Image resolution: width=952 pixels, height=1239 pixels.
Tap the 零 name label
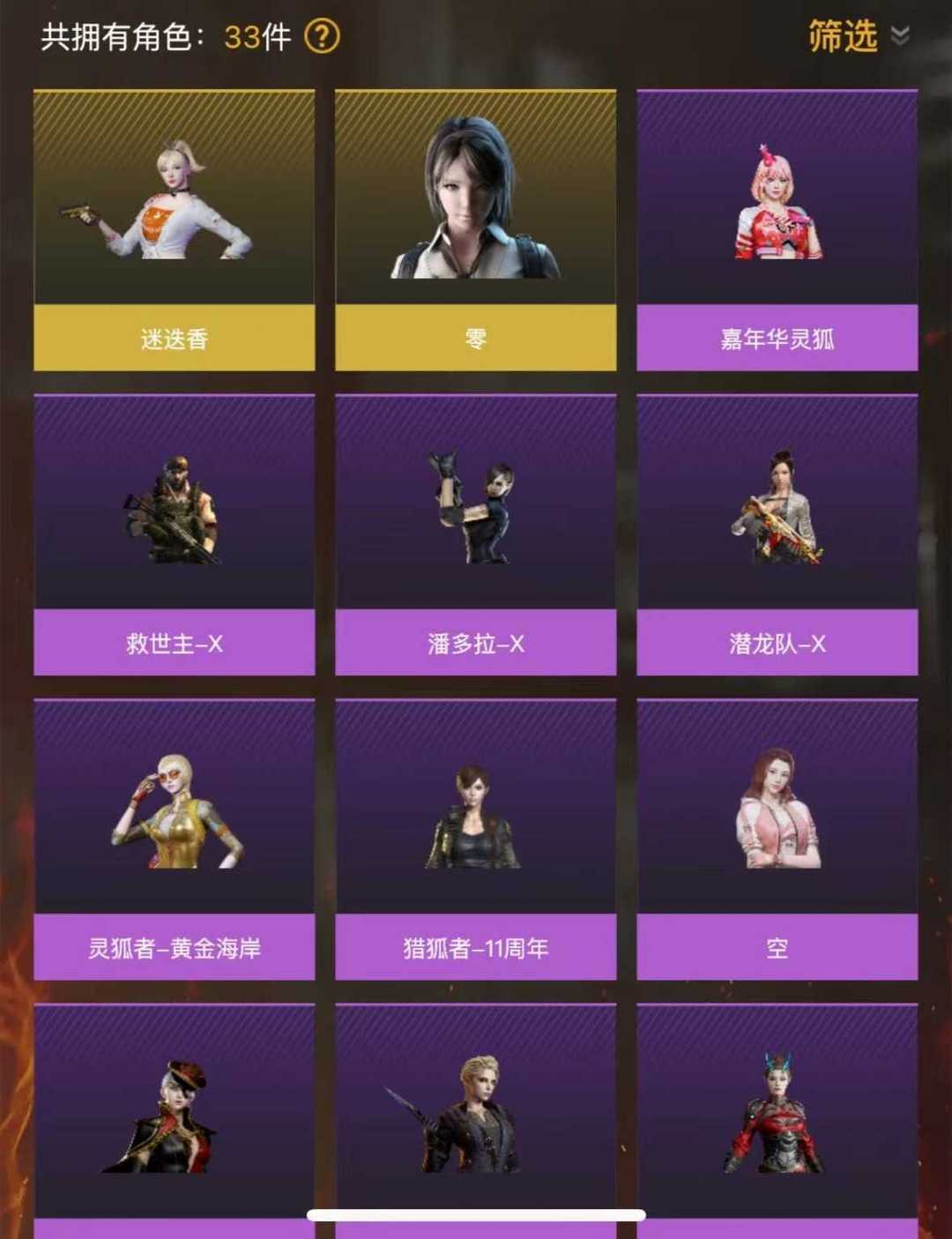[474, 341]
